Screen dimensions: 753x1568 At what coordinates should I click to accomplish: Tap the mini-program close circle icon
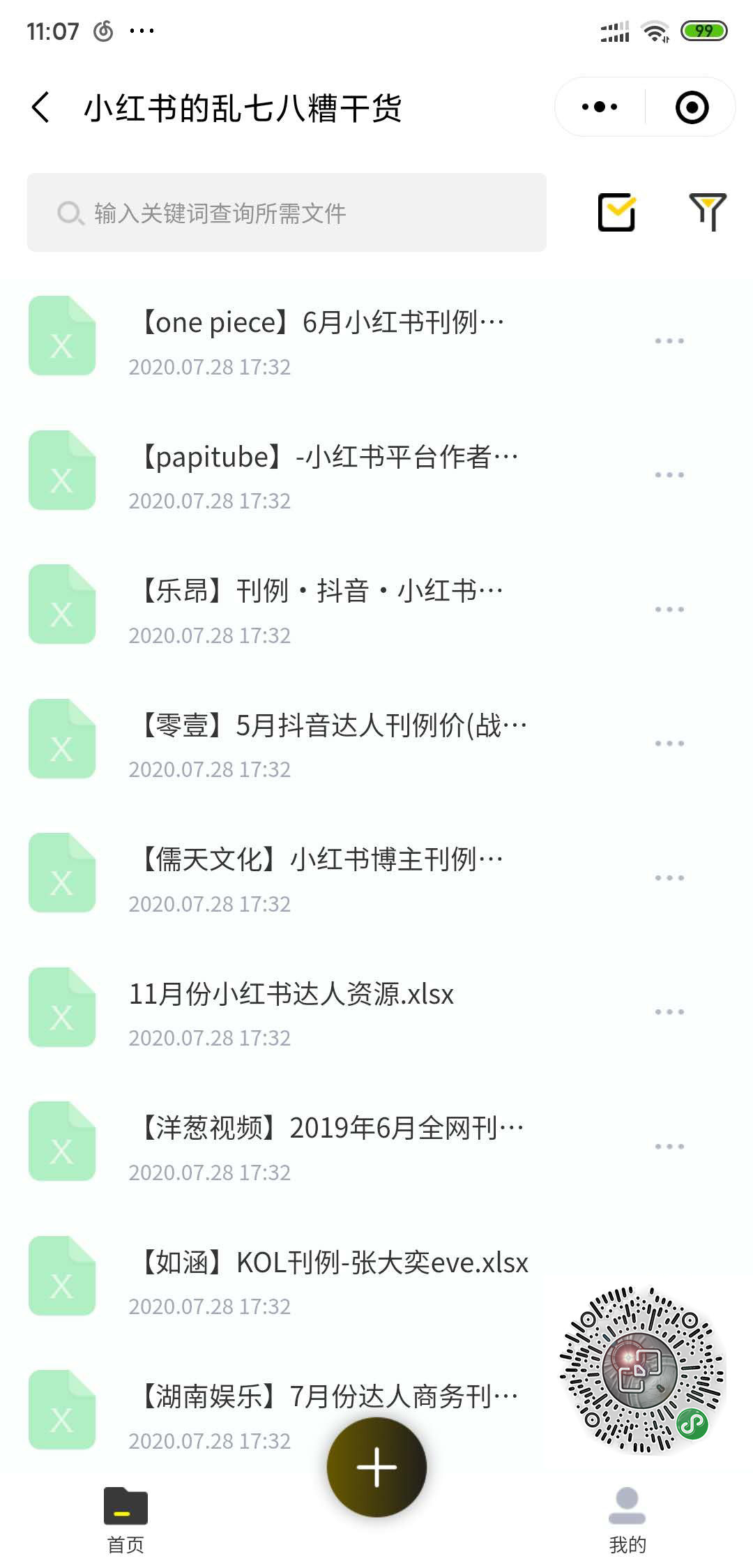(692, 107)
